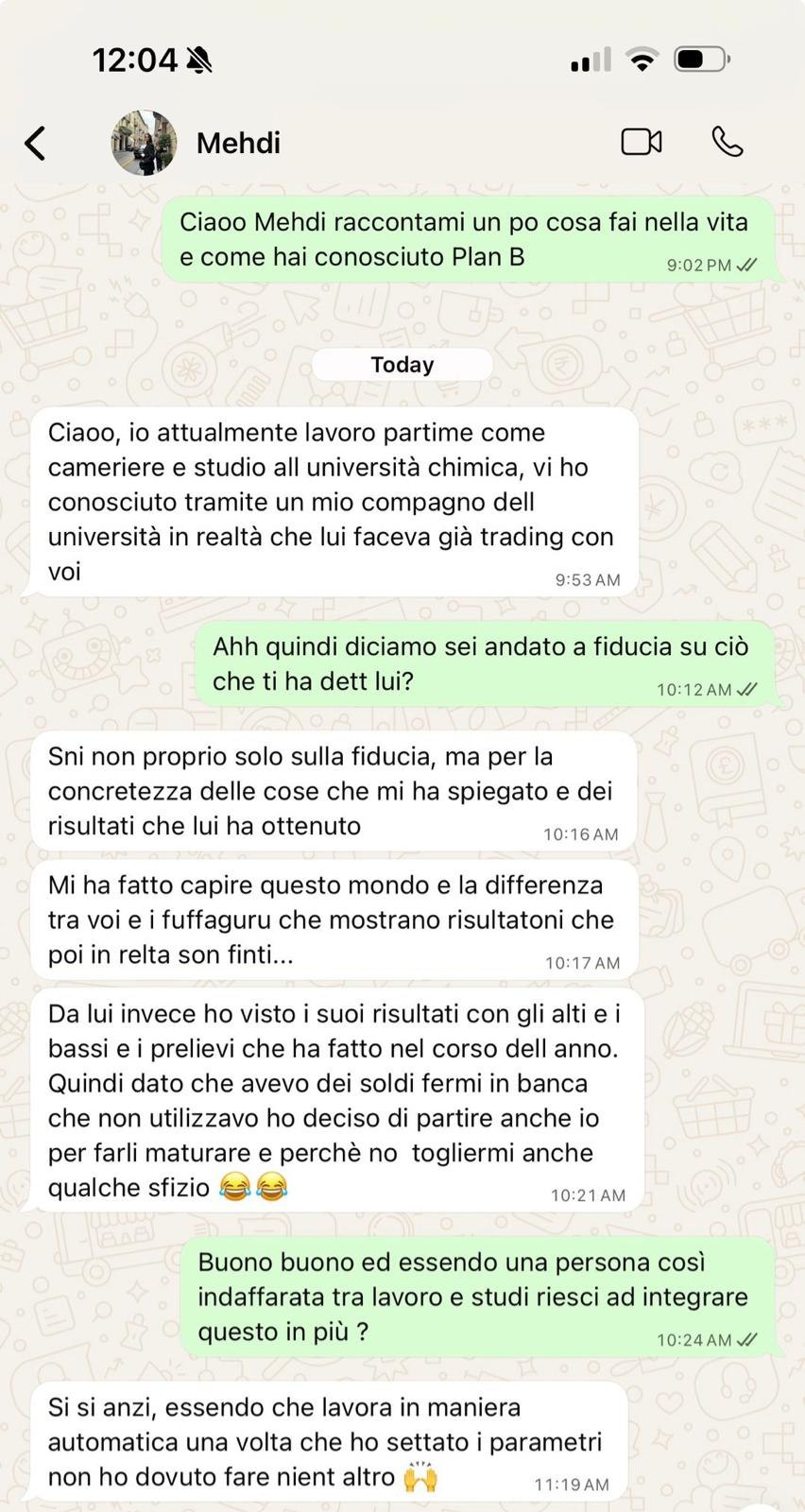Screen dimensions: 805x1512
Task: Open Mehdi's profile photo
Action: pos(144,143)
